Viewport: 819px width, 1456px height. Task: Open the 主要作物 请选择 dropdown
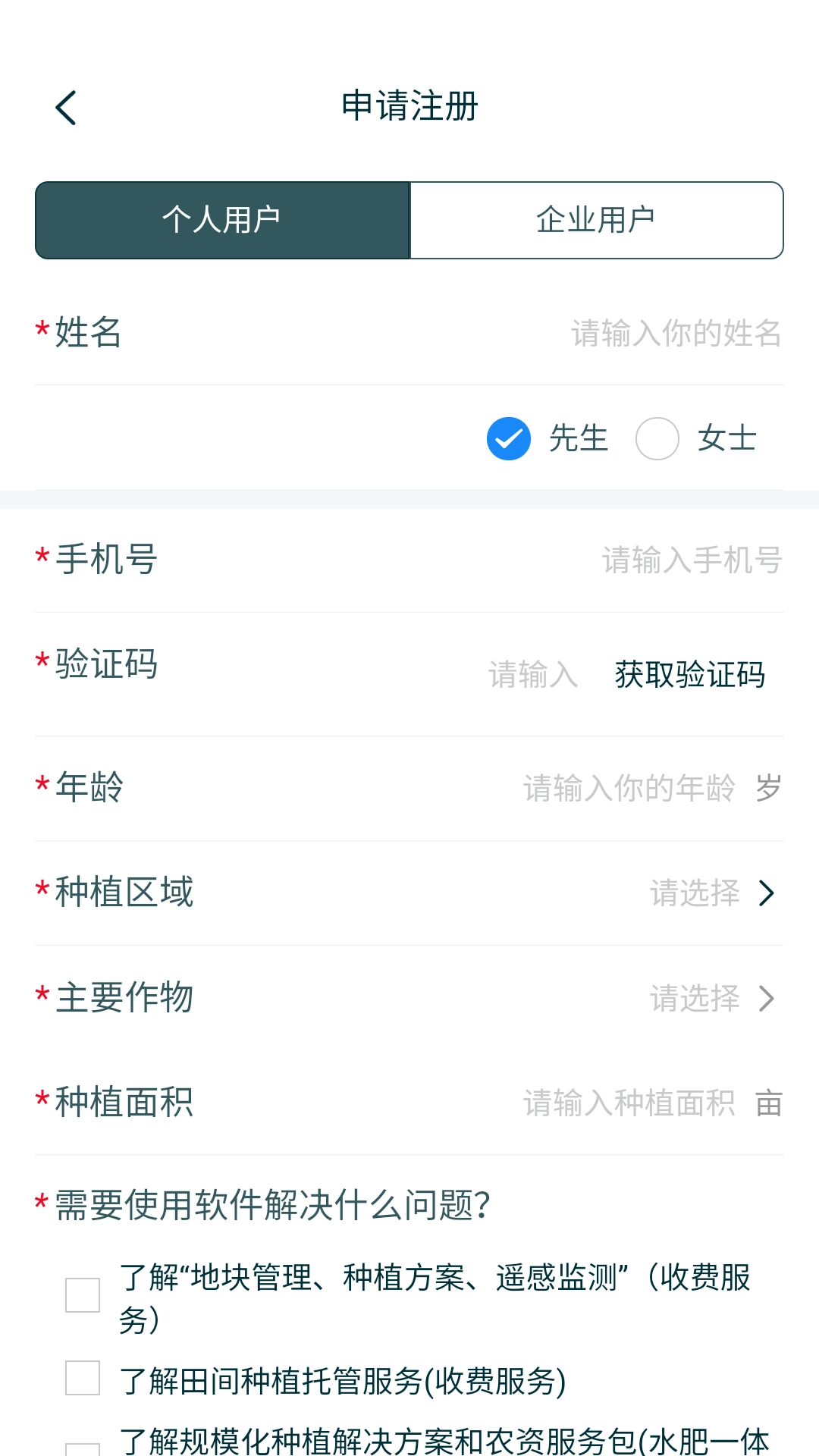(694, 999)
